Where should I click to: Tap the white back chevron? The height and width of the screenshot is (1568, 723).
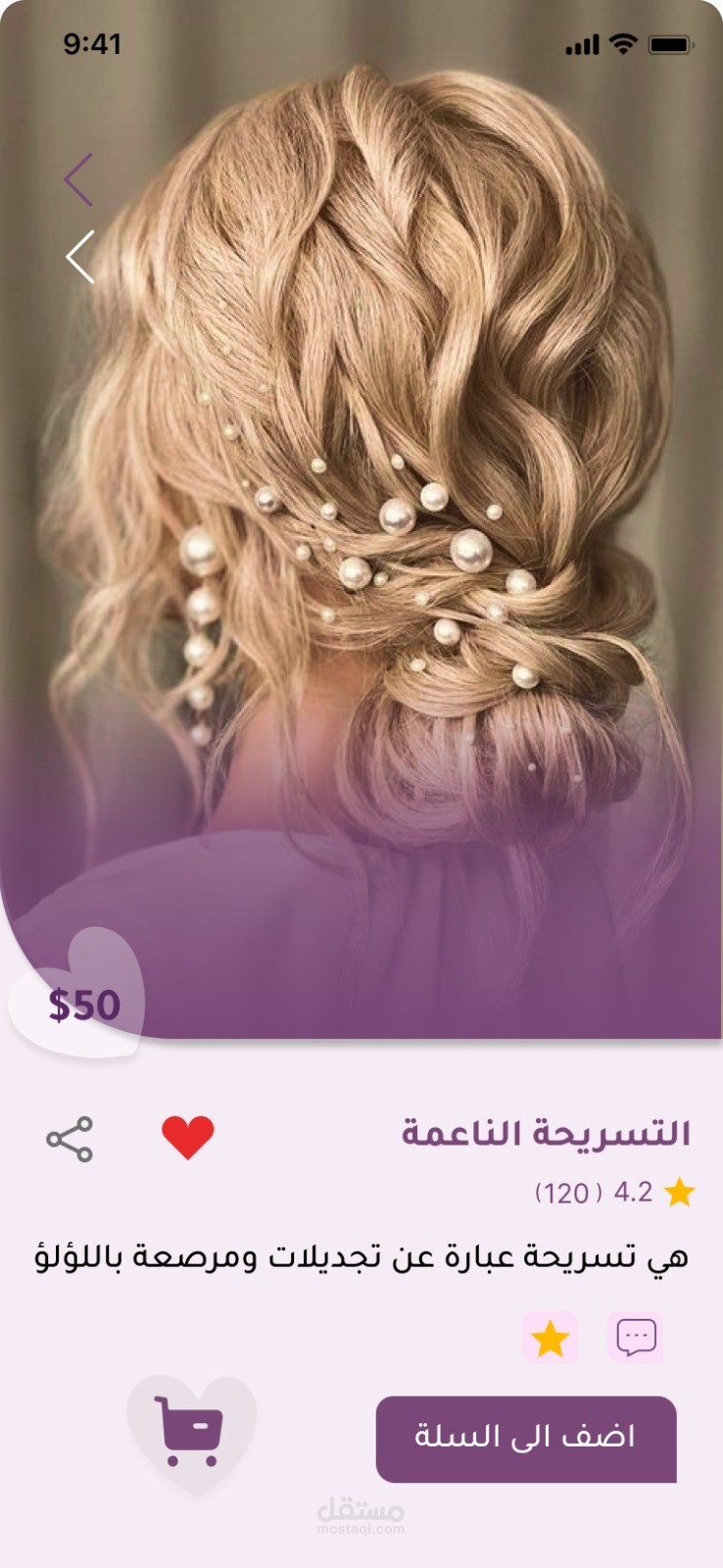tap(80, 257)
